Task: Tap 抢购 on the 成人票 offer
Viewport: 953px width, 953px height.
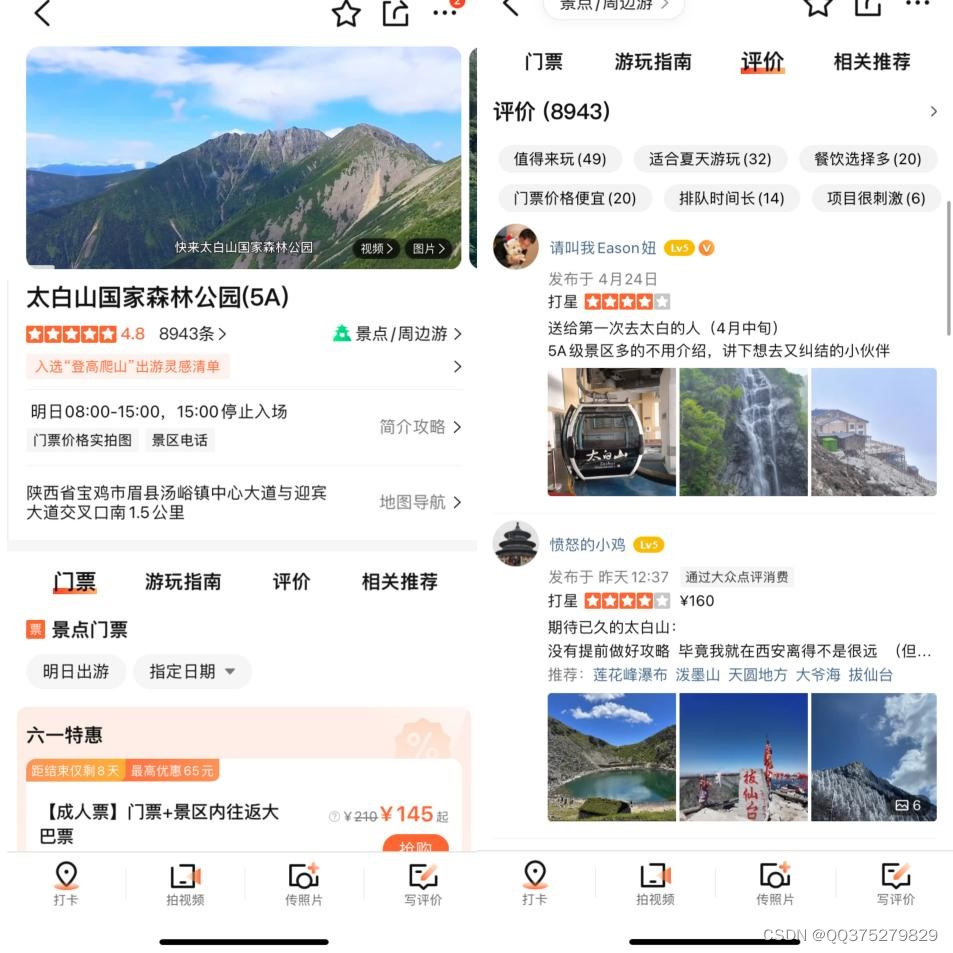Action: click(x=416, y=844)
